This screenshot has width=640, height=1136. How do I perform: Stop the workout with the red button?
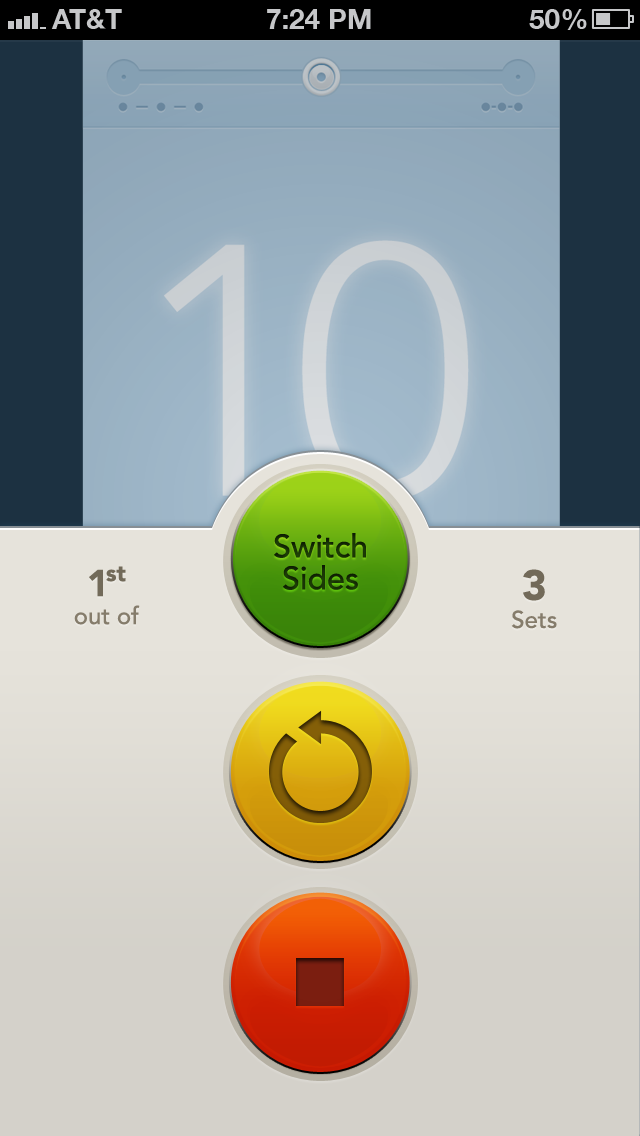[x=320, y=982]
